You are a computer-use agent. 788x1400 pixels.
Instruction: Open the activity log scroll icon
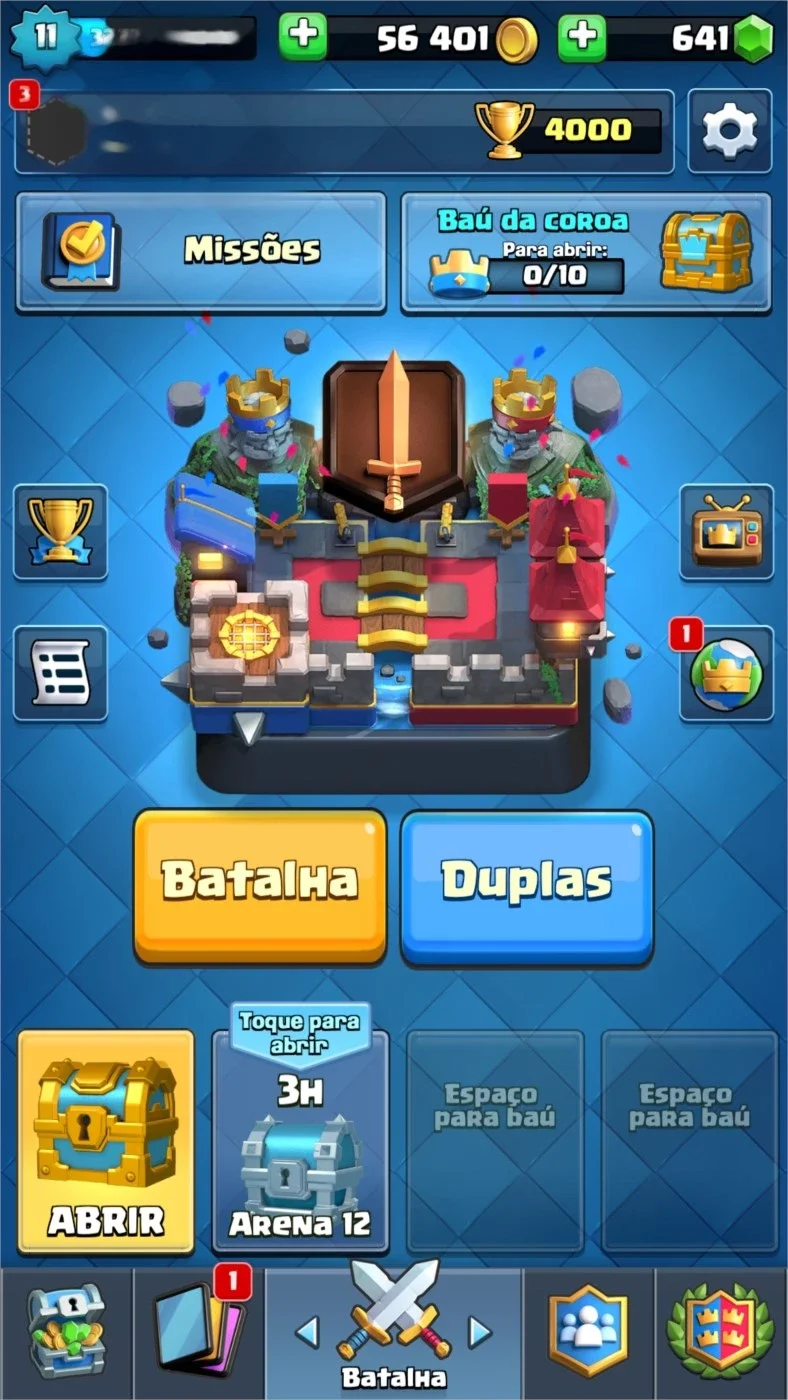click(x=60, y=673)
